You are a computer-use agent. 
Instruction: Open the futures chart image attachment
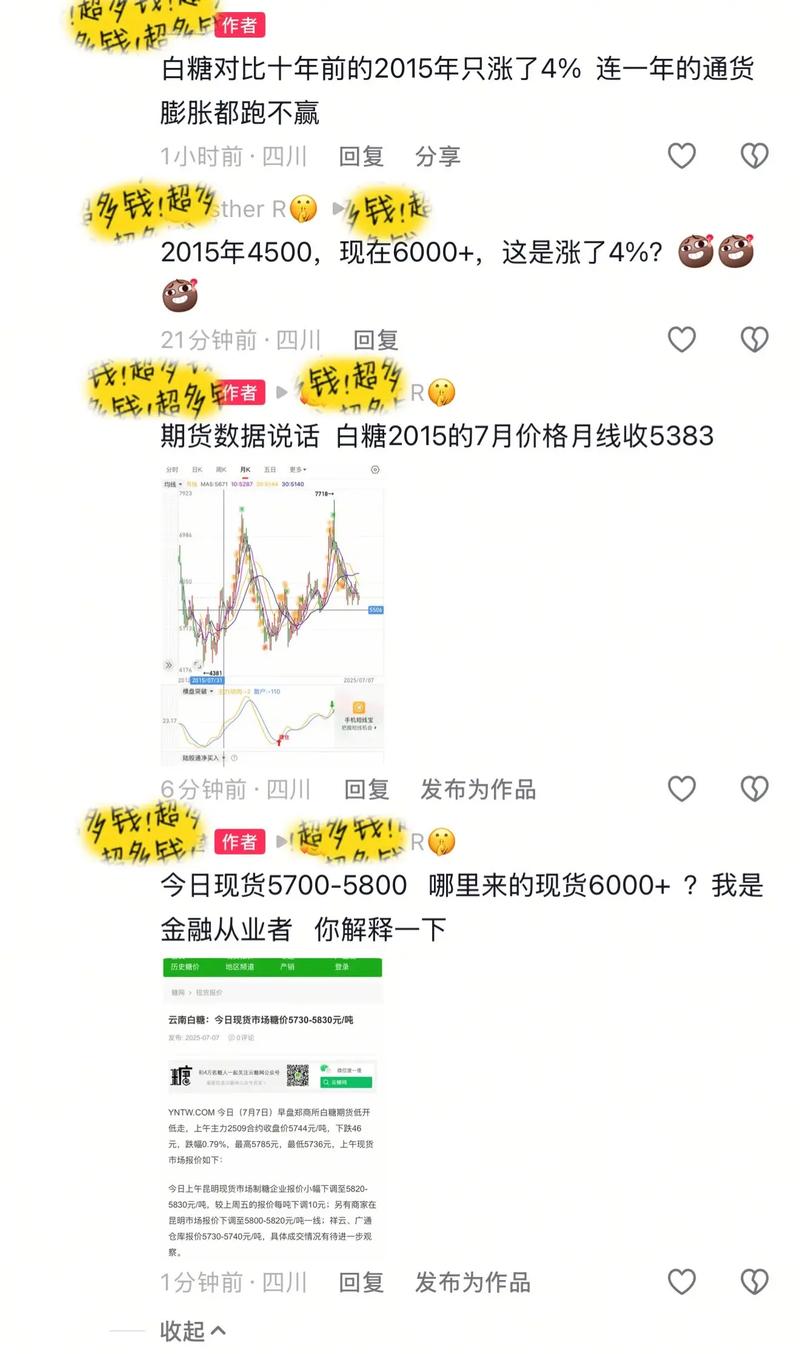[x=273, y=612]
